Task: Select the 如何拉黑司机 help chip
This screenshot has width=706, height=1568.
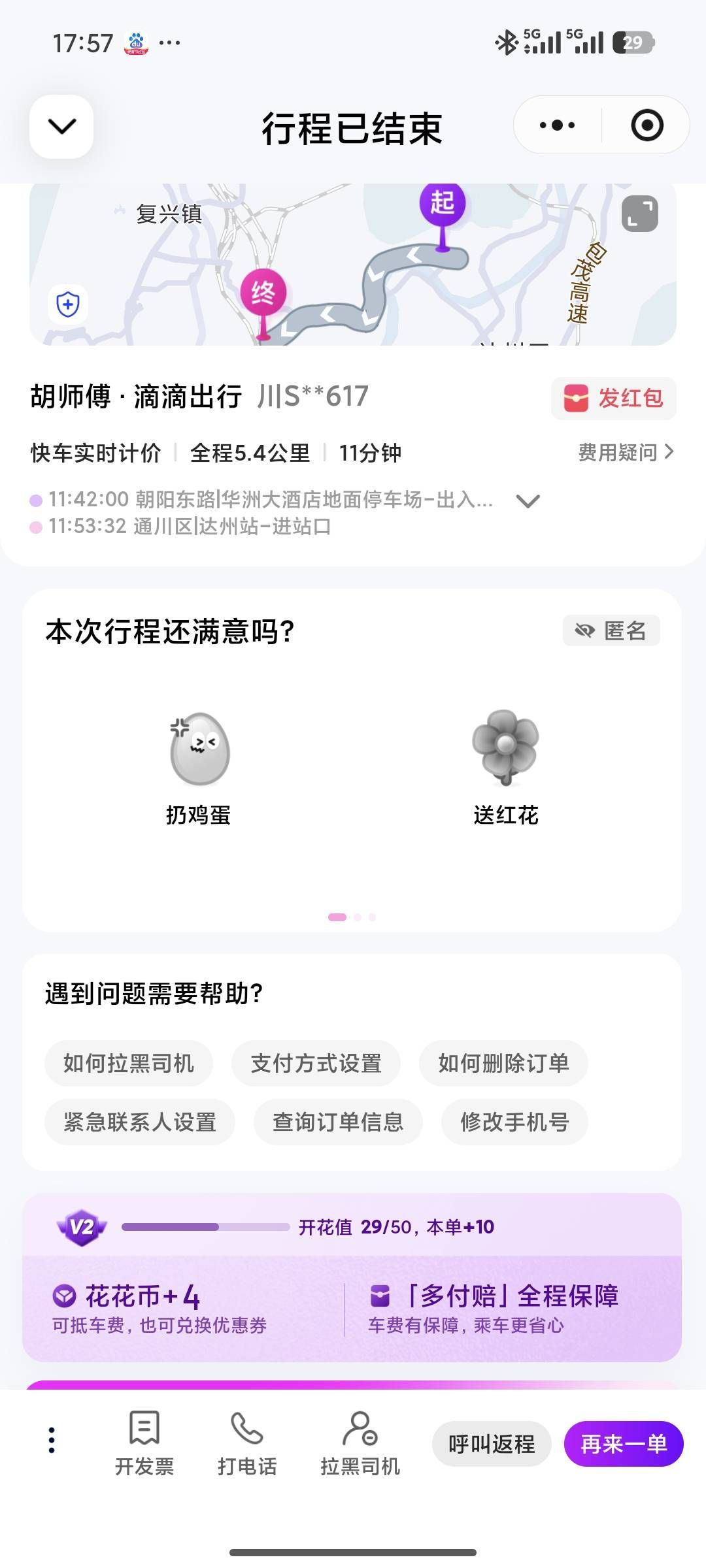Action: point(129,1064)
